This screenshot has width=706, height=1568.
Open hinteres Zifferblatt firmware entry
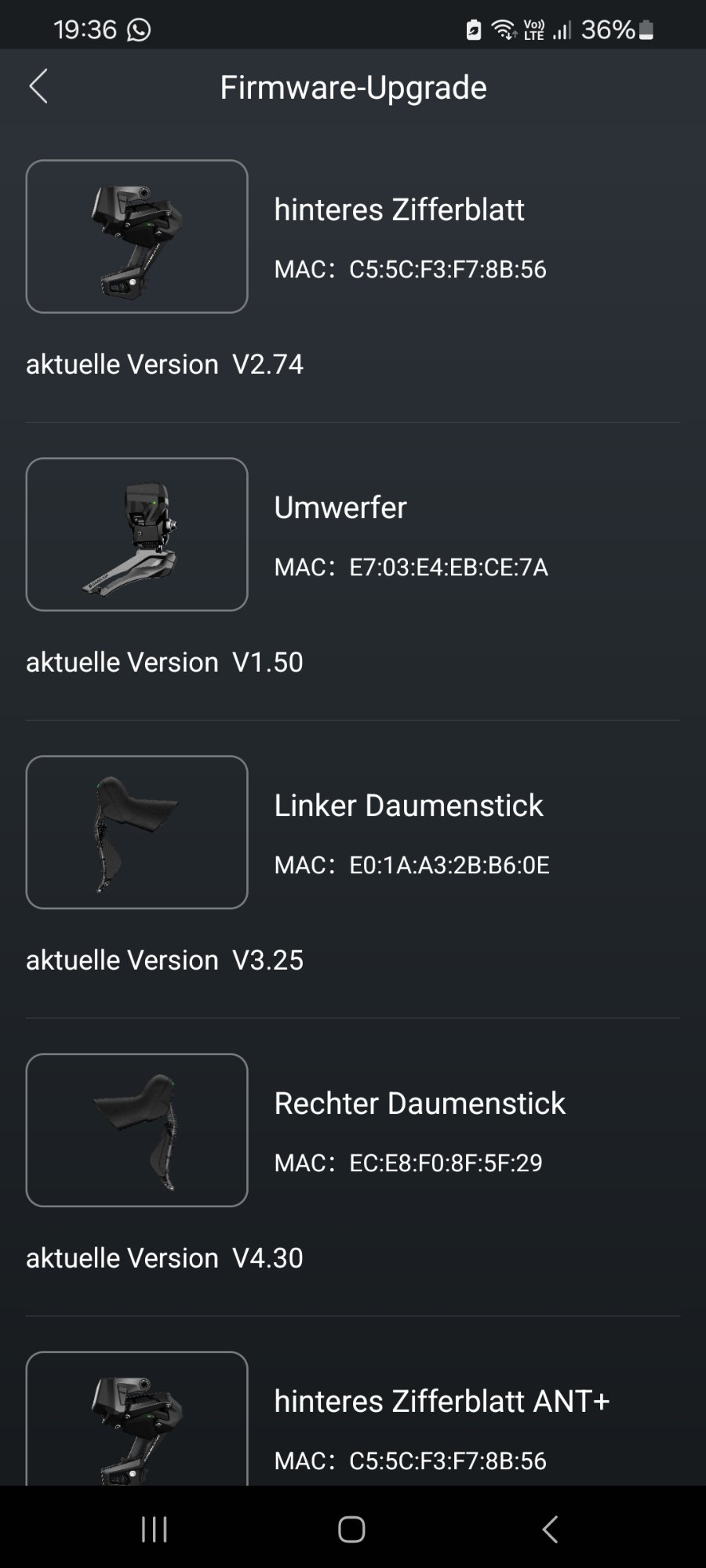(x=398, y=210)
